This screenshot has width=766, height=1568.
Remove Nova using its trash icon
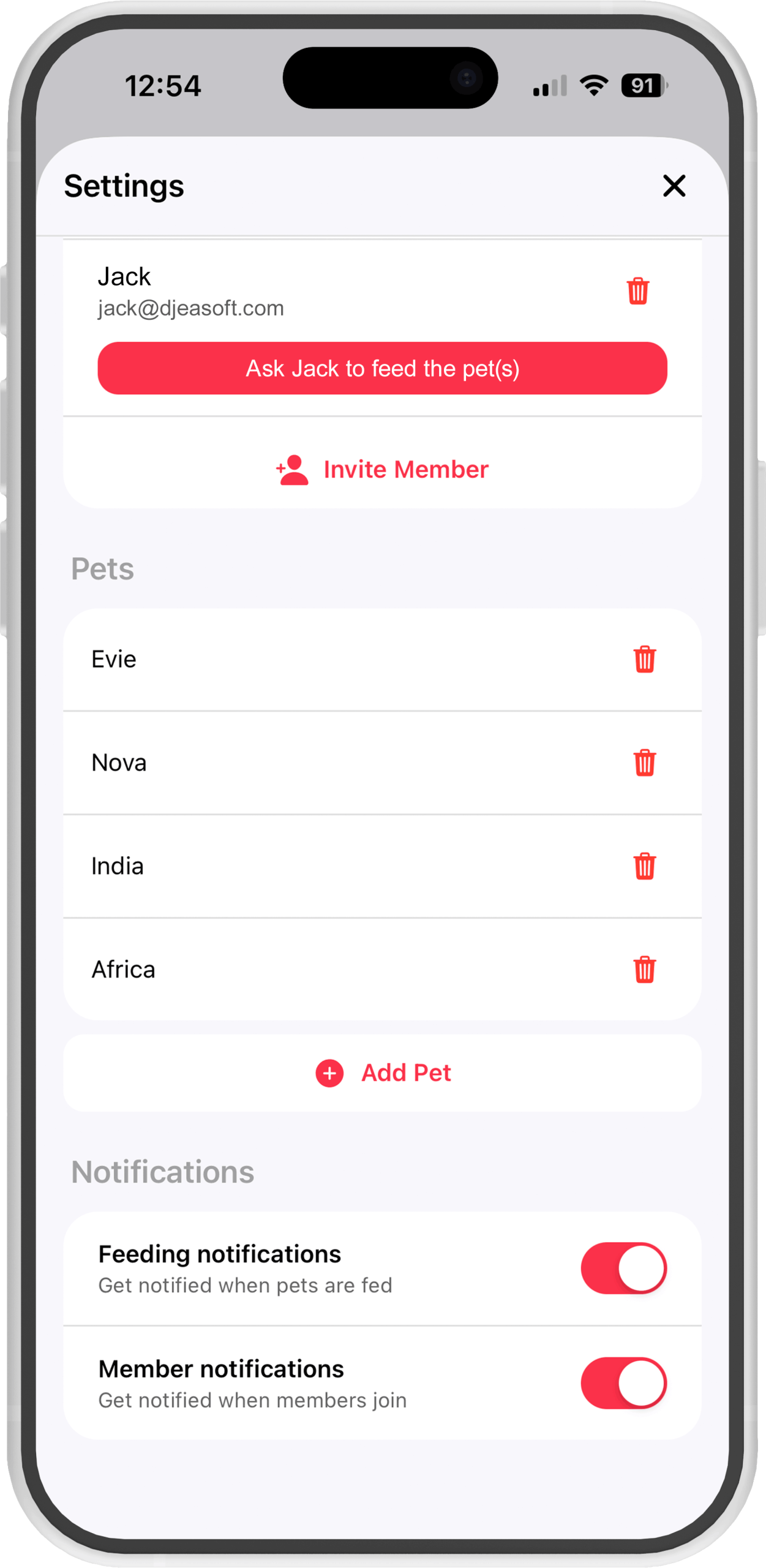(x=644, y=763)
